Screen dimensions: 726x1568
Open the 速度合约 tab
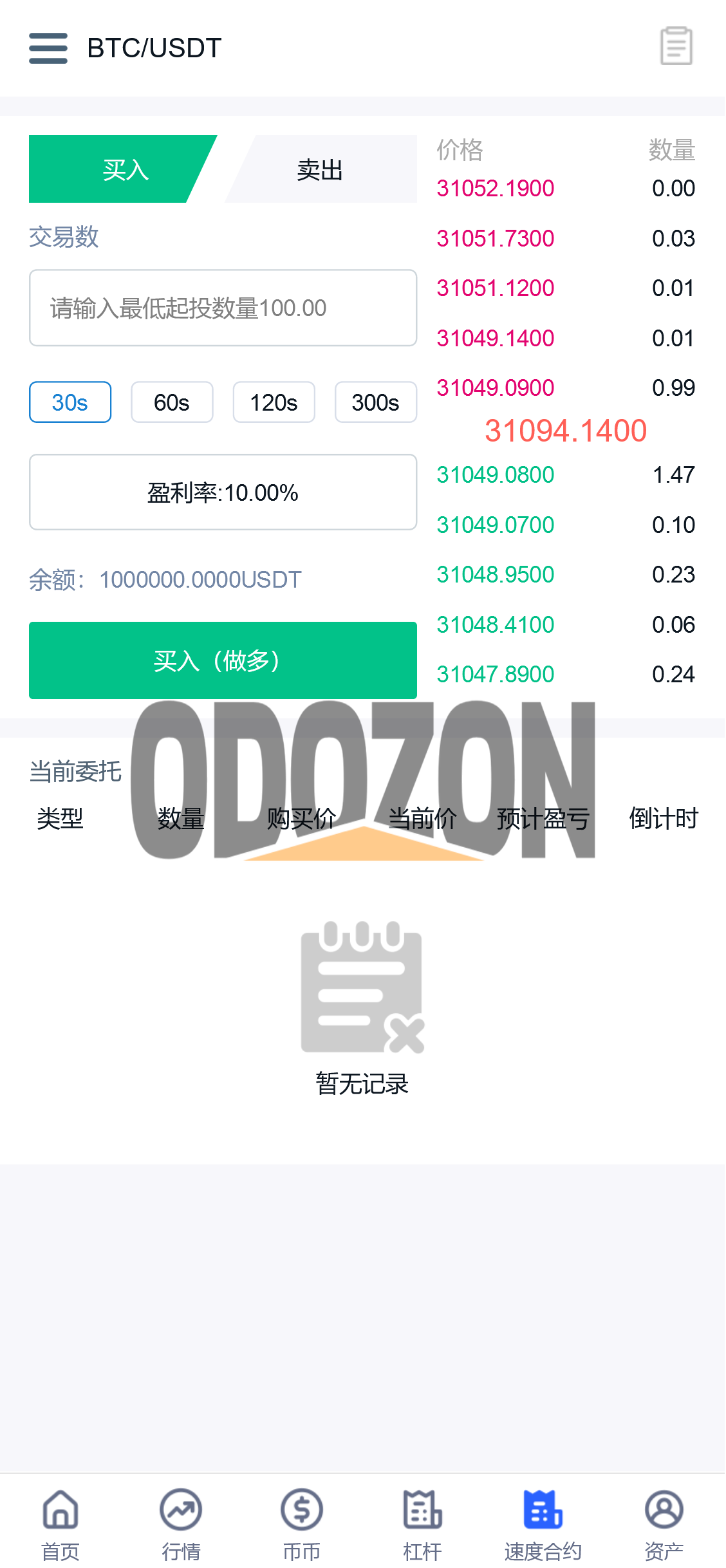[x=543, y=1524]
